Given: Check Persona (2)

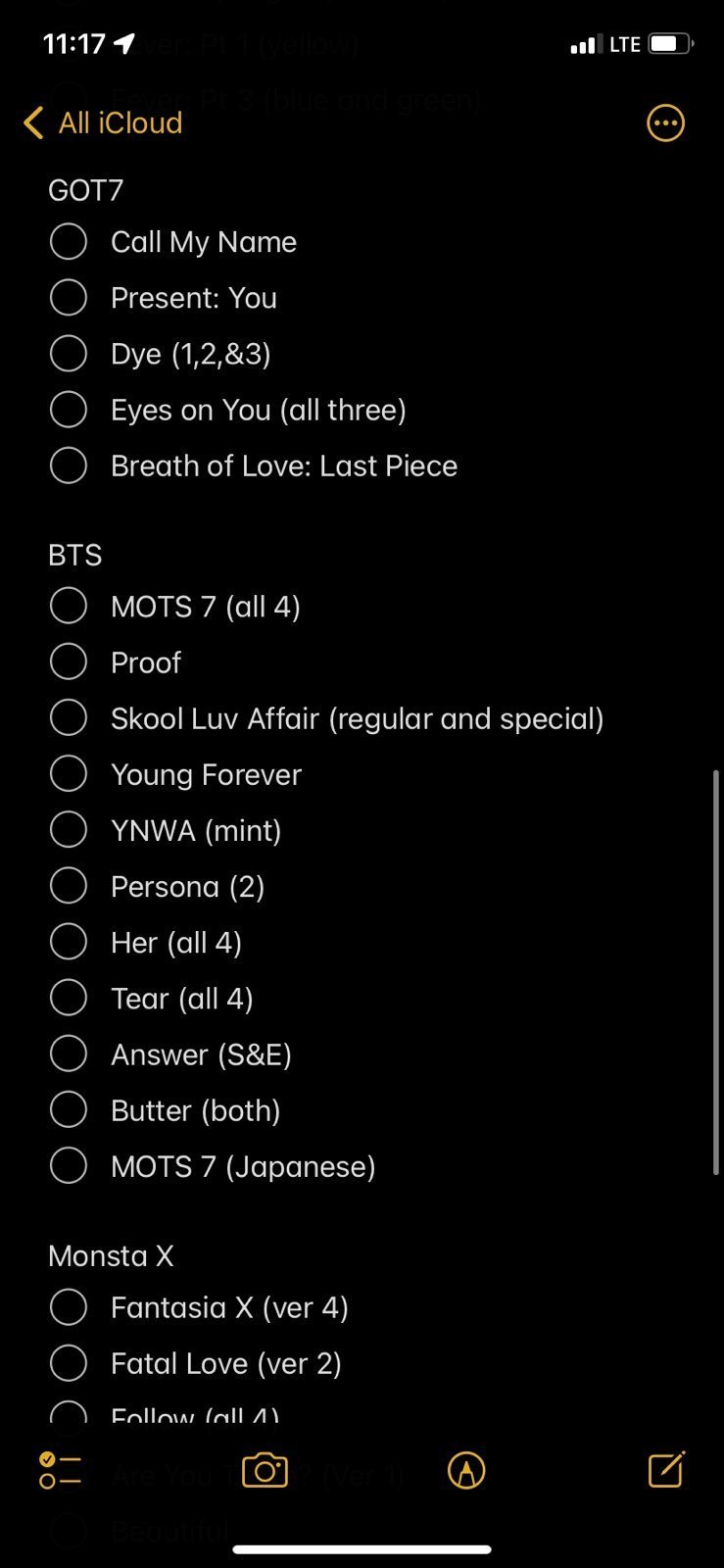Looking at the screenshot, I should 69,887.
